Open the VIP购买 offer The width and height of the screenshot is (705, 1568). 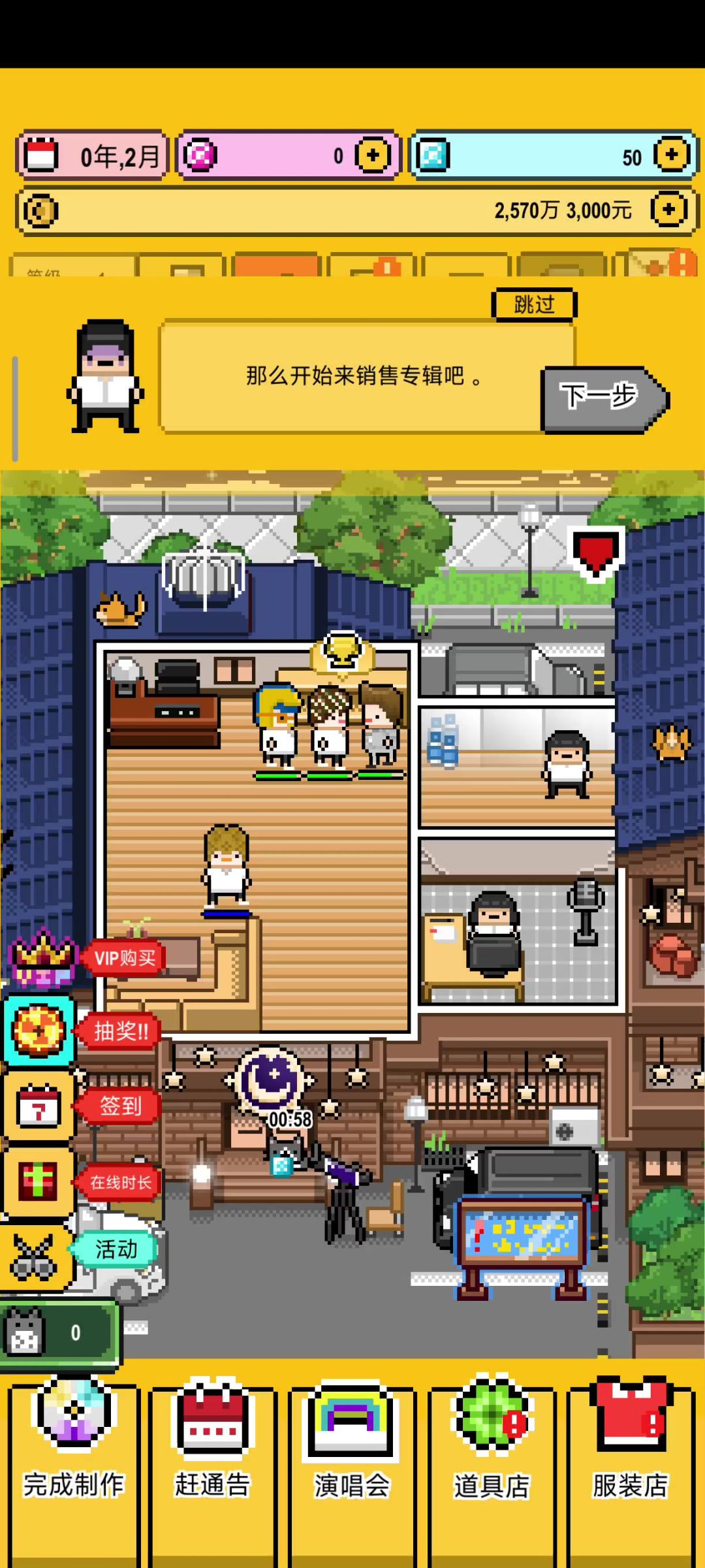tap(124, 959)
